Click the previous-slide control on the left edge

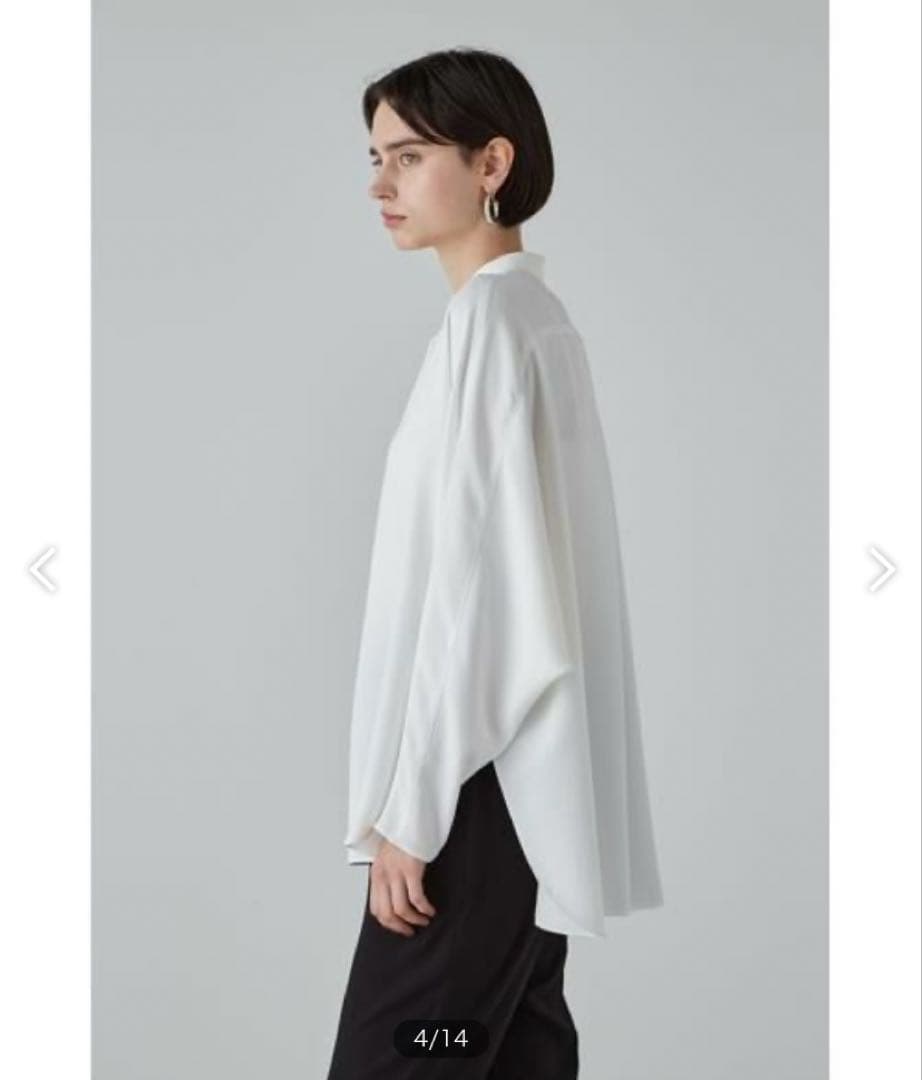pos(43,569)
